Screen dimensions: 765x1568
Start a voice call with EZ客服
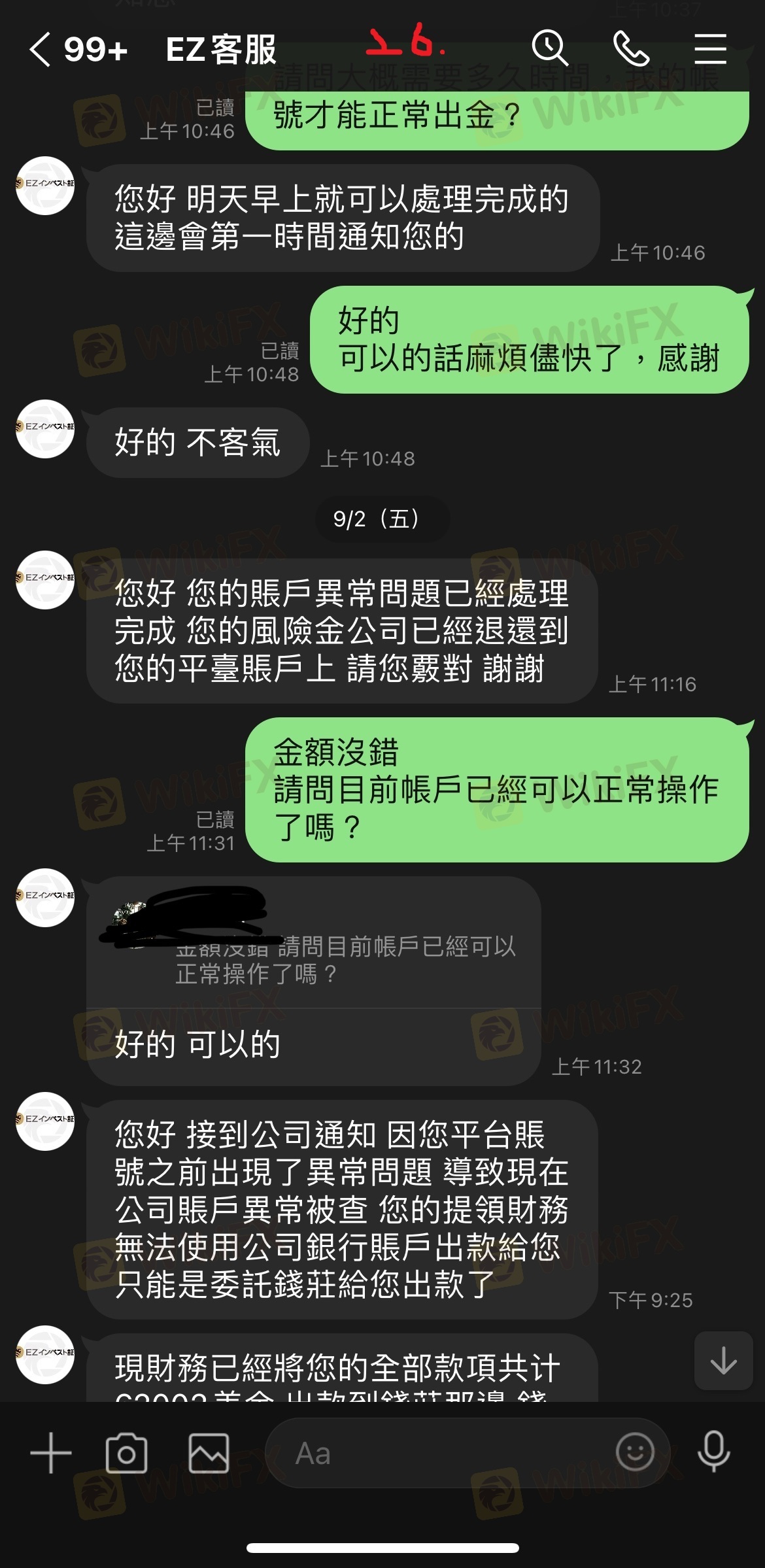tap(630, 48)
